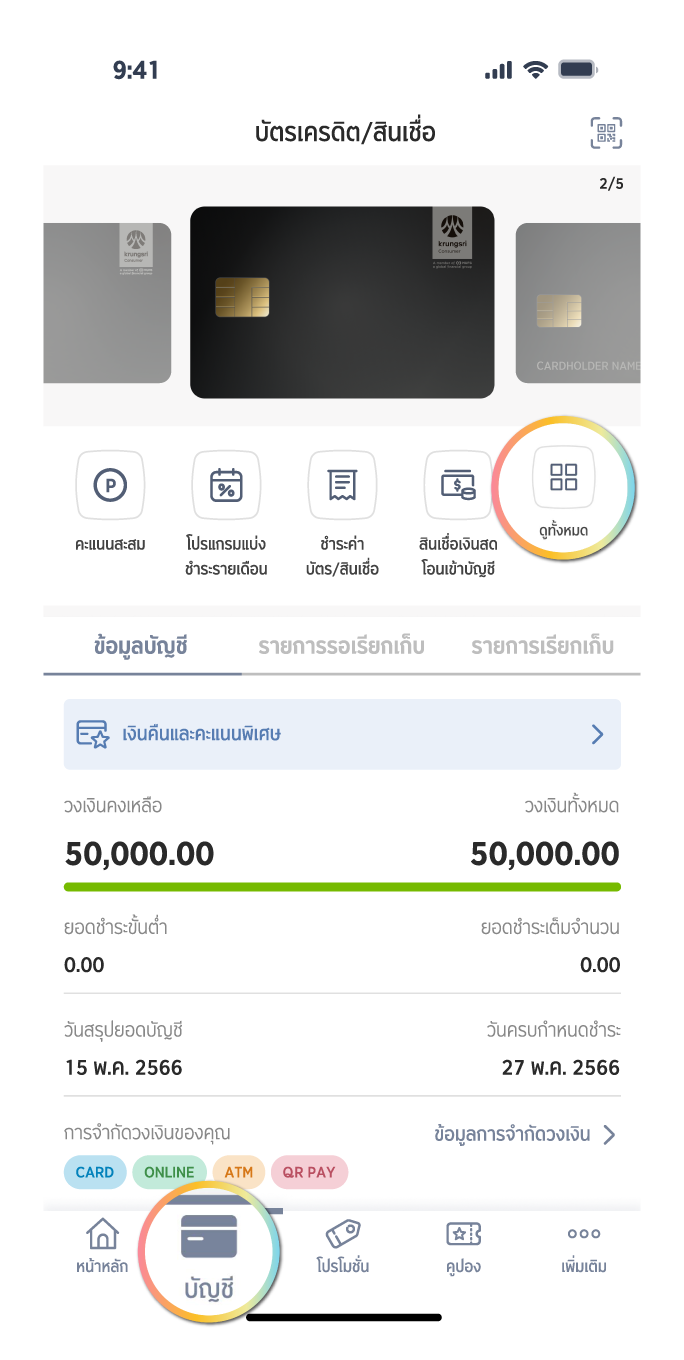Open the เงินคืนและคะแนนพิเศษ banner
The height and width of the screenshot is (1360, 684).
pos(342,734)
